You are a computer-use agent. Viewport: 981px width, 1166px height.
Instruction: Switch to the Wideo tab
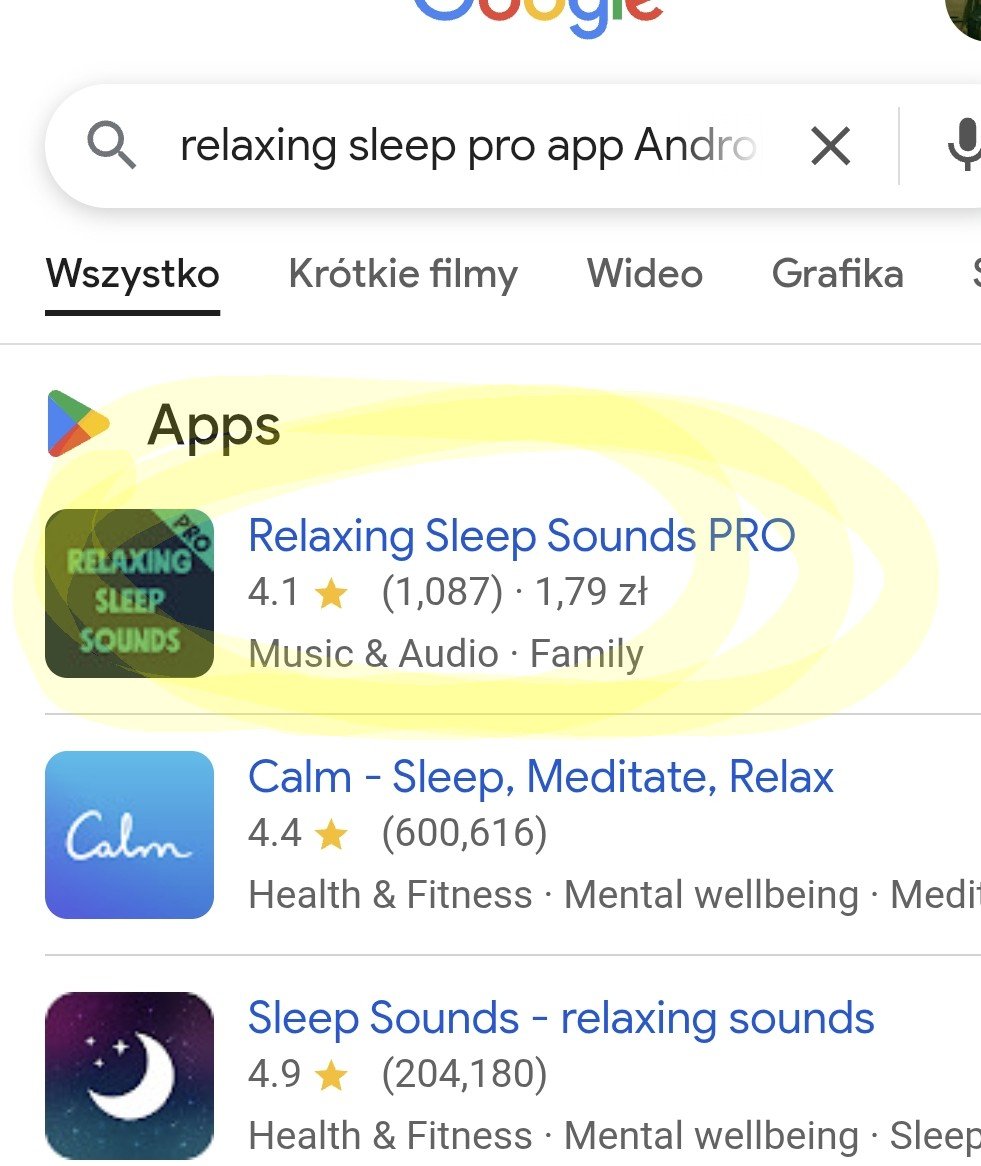click(645, 274)
